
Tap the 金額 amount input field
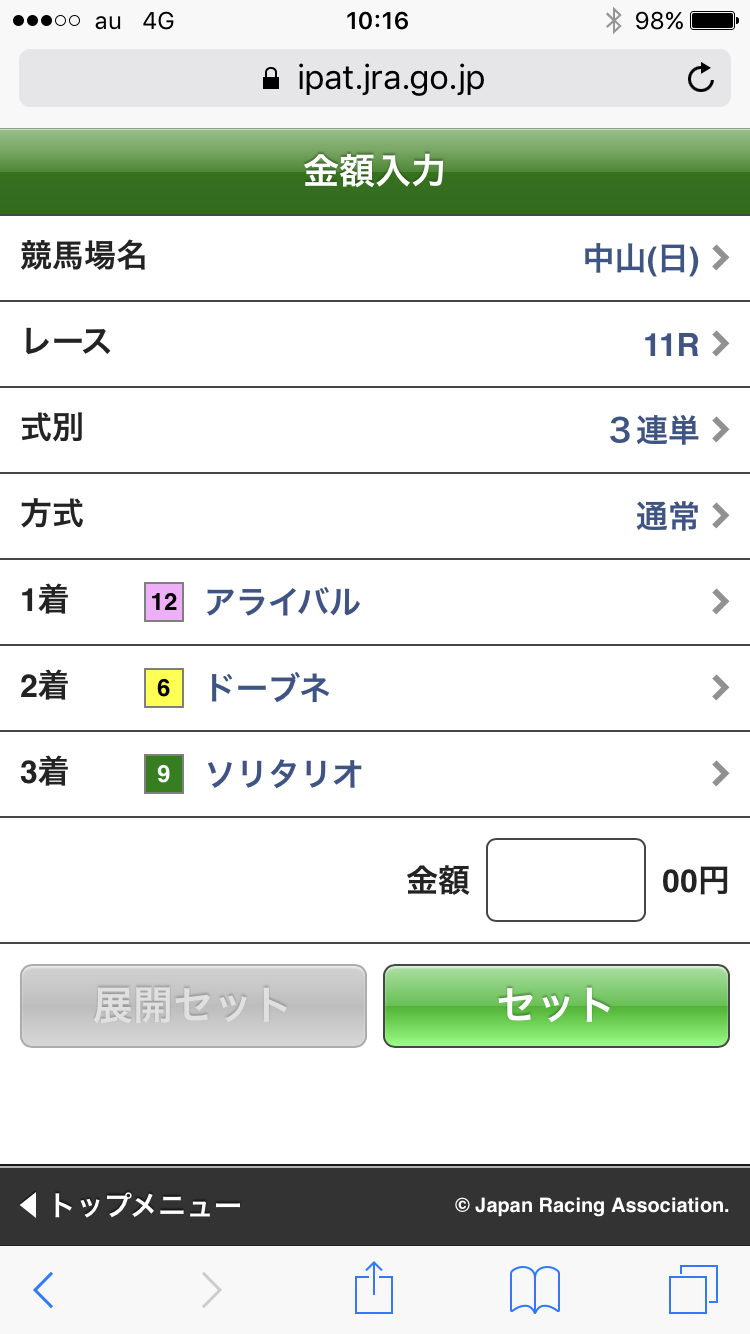(x=565, y=880)
